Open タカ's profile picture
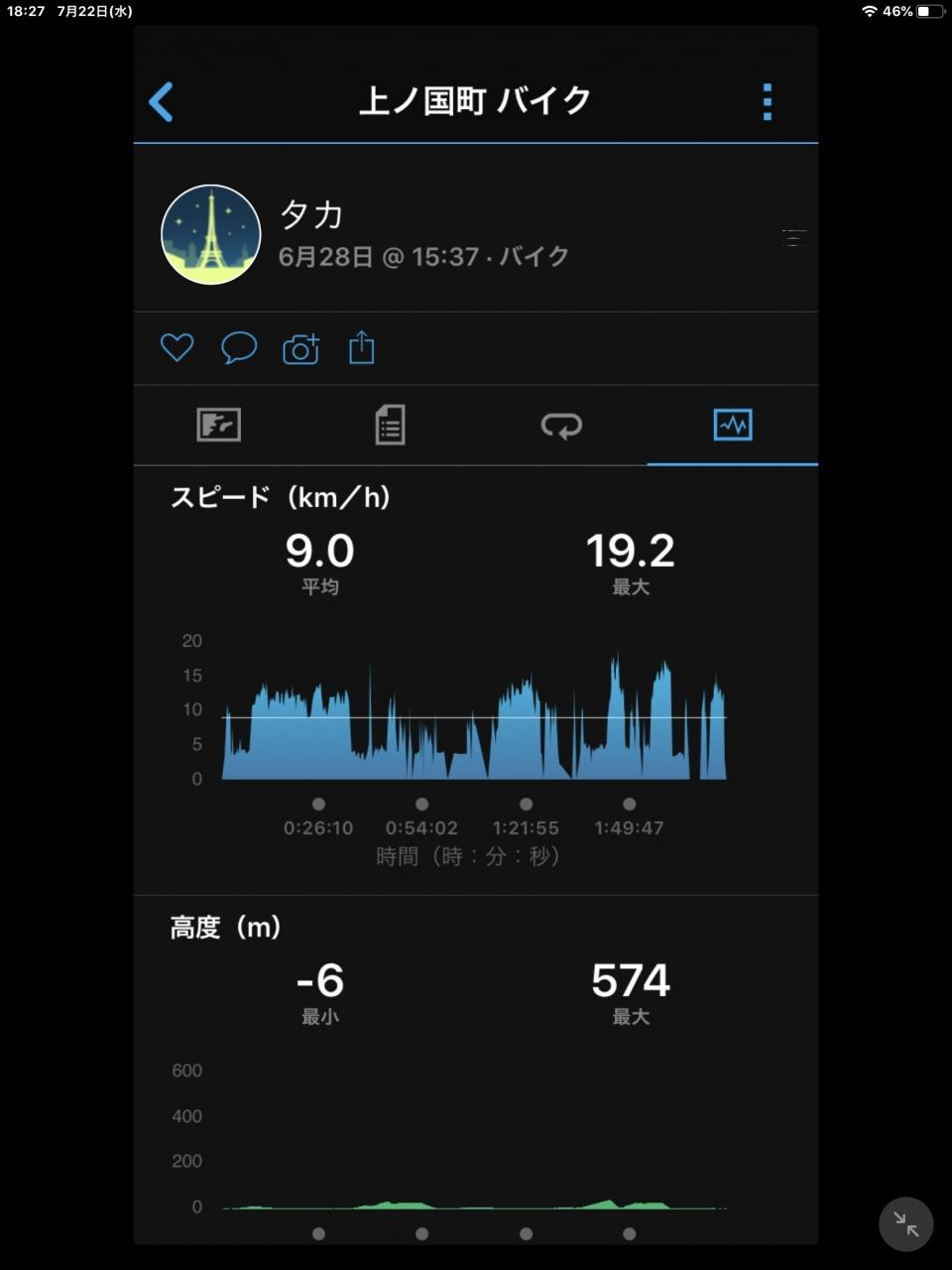952x1270 pixels. point(211,234)
